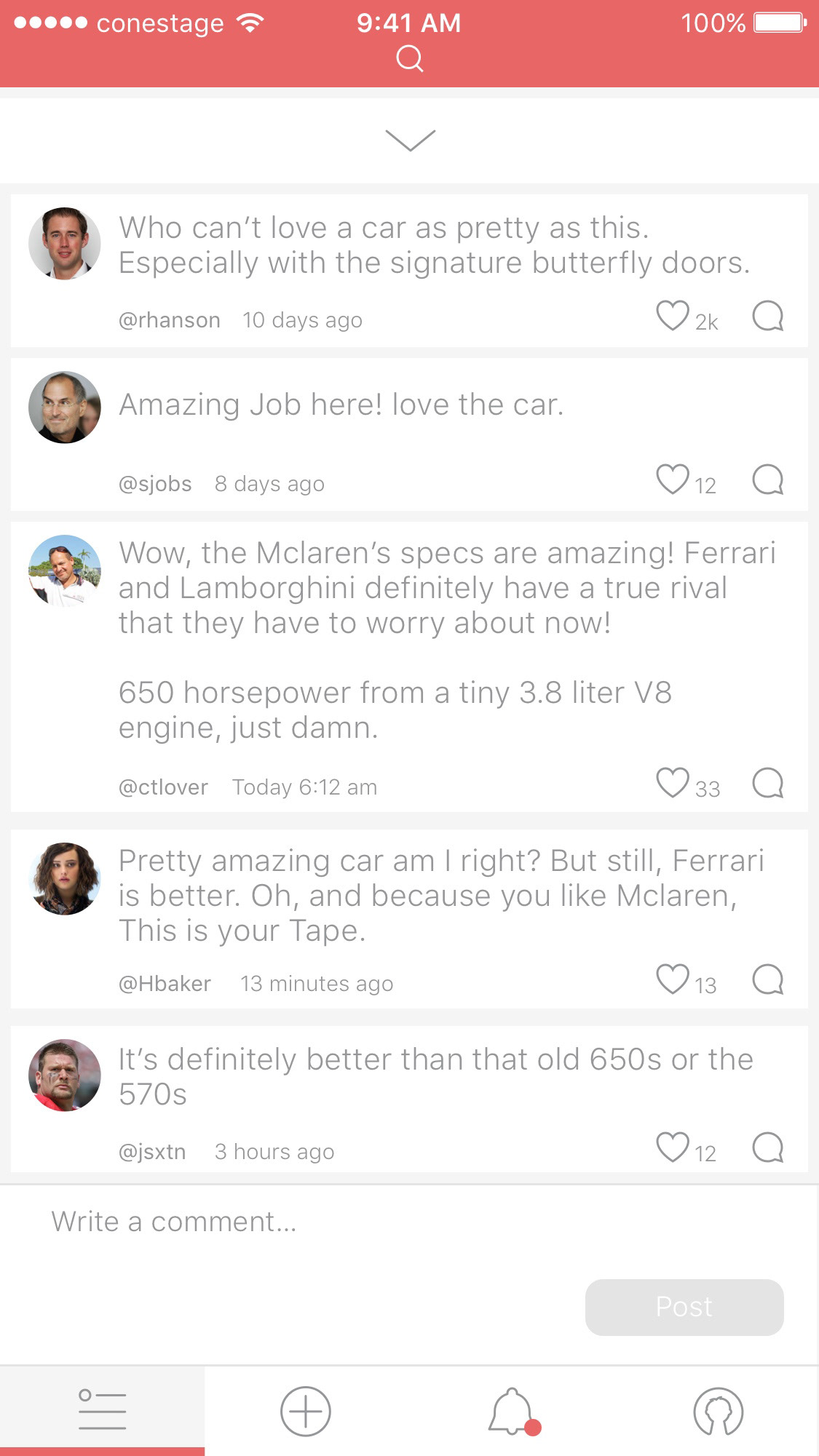Like @ctlover's Mclaren specs comment

pos(672,783)
